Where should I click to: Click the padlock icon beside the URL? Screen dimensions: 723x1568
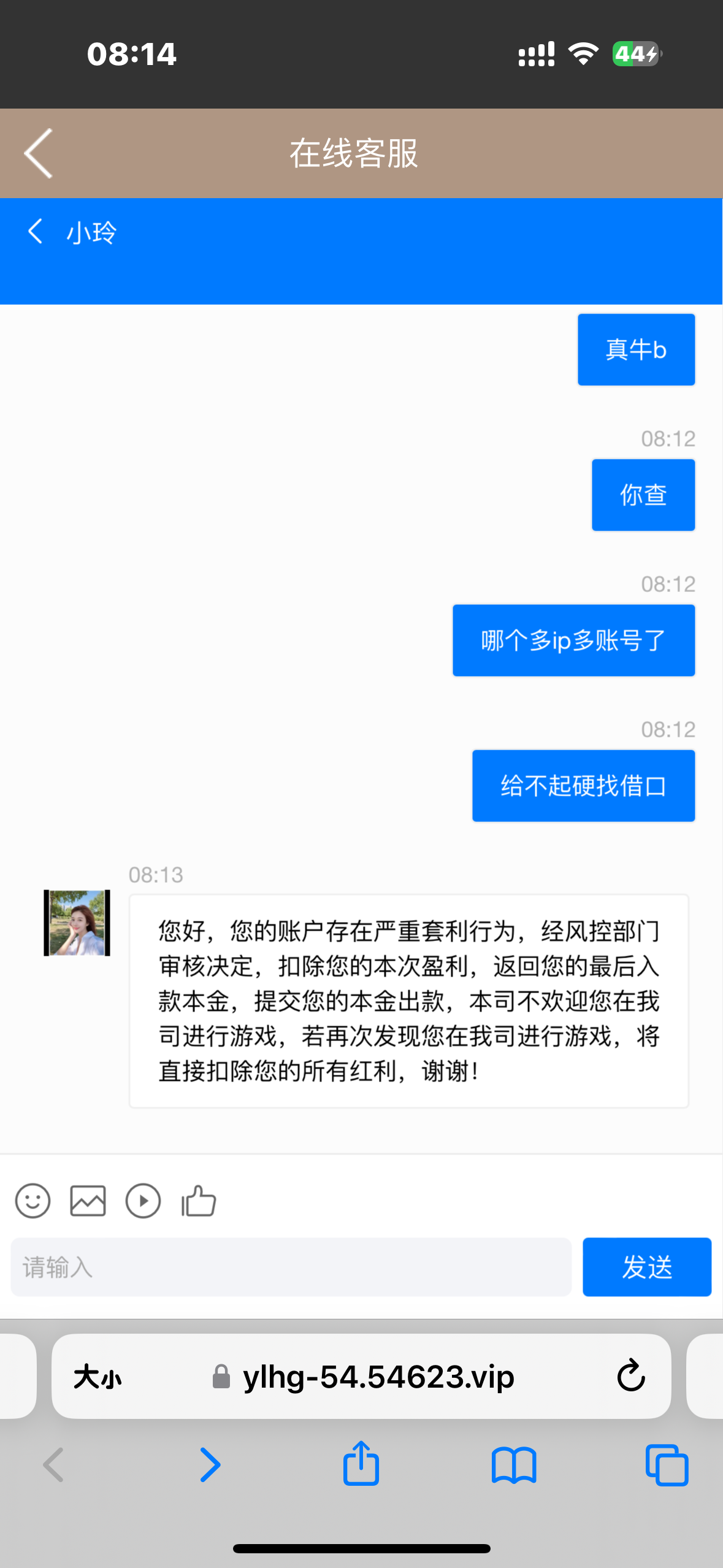point(221,1376)
